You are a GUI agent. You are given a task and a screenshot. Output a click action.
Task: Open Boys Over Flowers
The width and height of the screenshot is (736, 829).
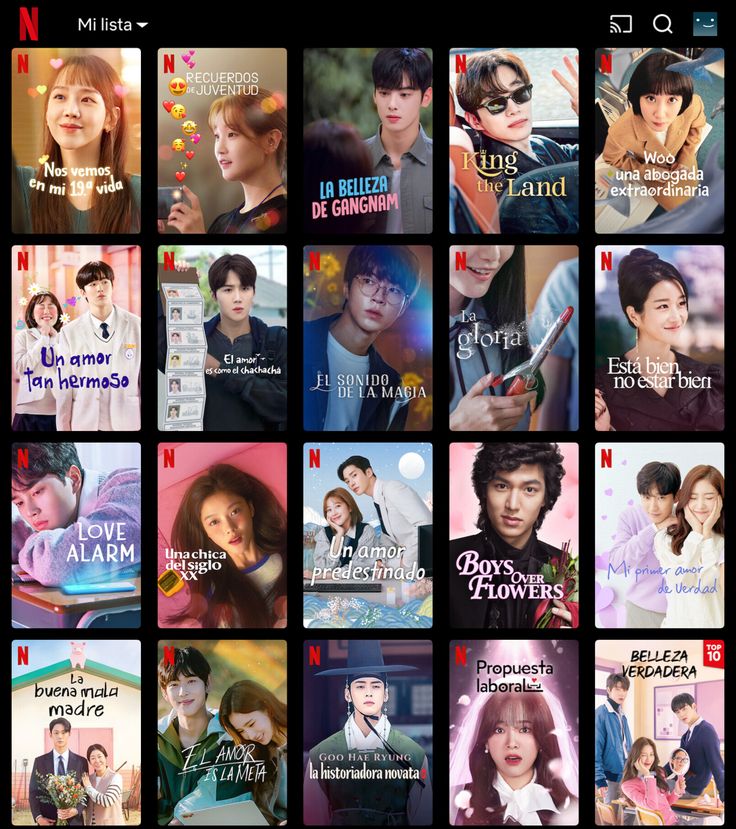coord(514,535)
